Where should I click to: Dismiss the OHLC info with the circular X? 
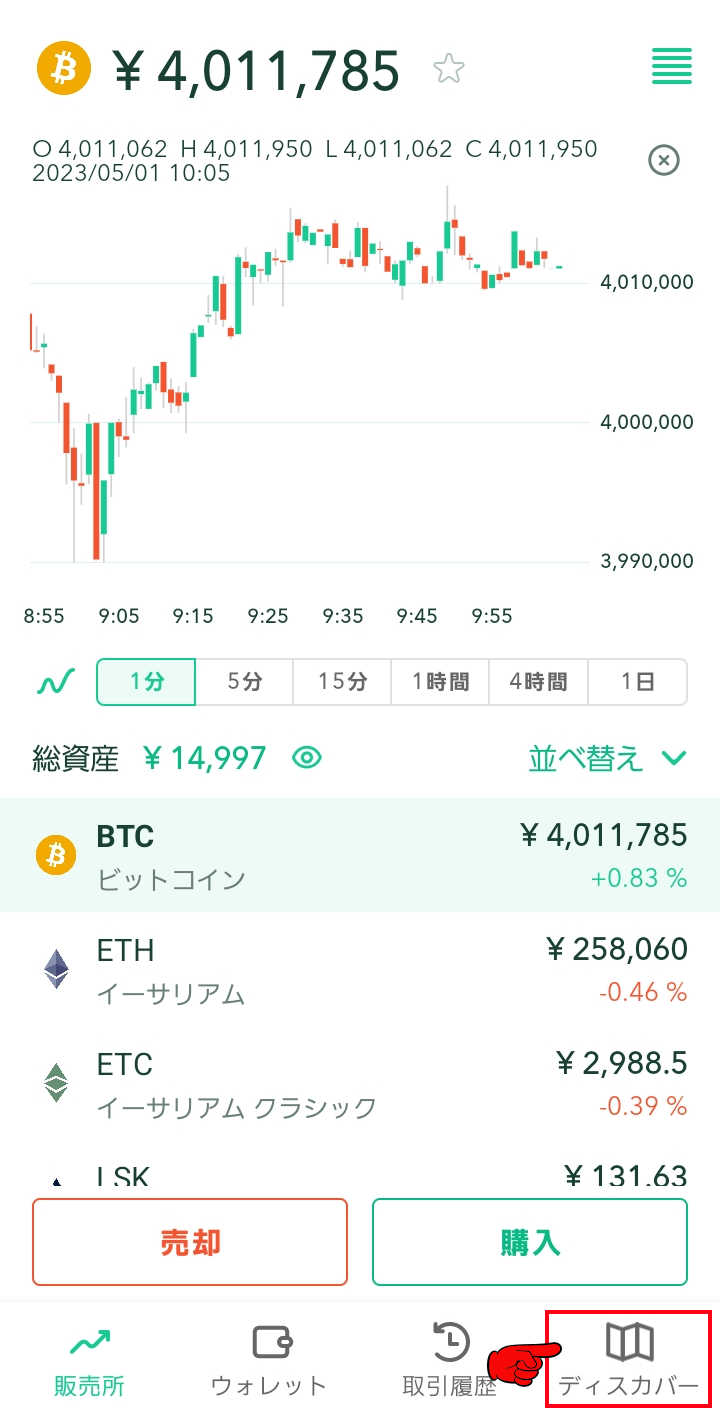tap(664, 160)
